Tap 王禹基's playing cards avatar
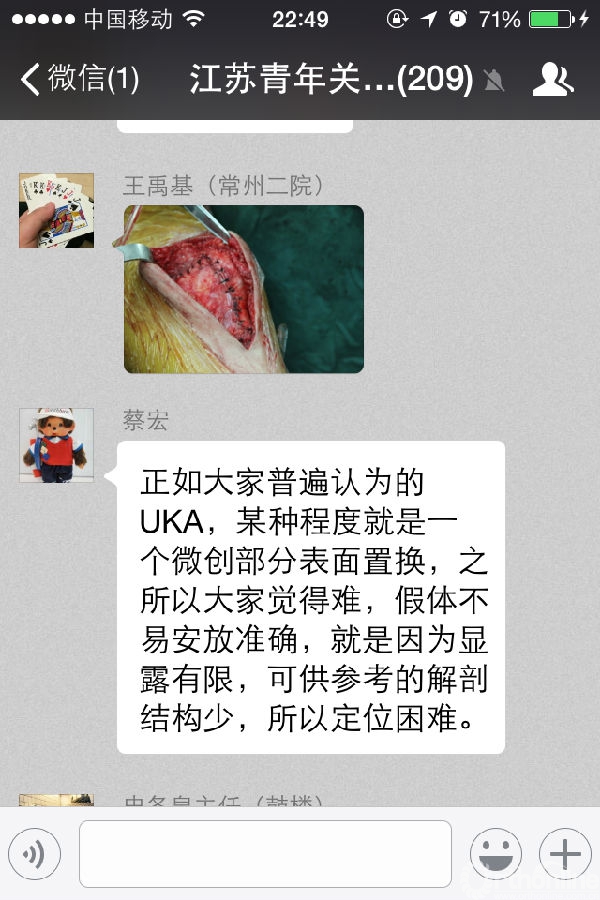This screenshot has width=600, height=900. click(56, 210)
